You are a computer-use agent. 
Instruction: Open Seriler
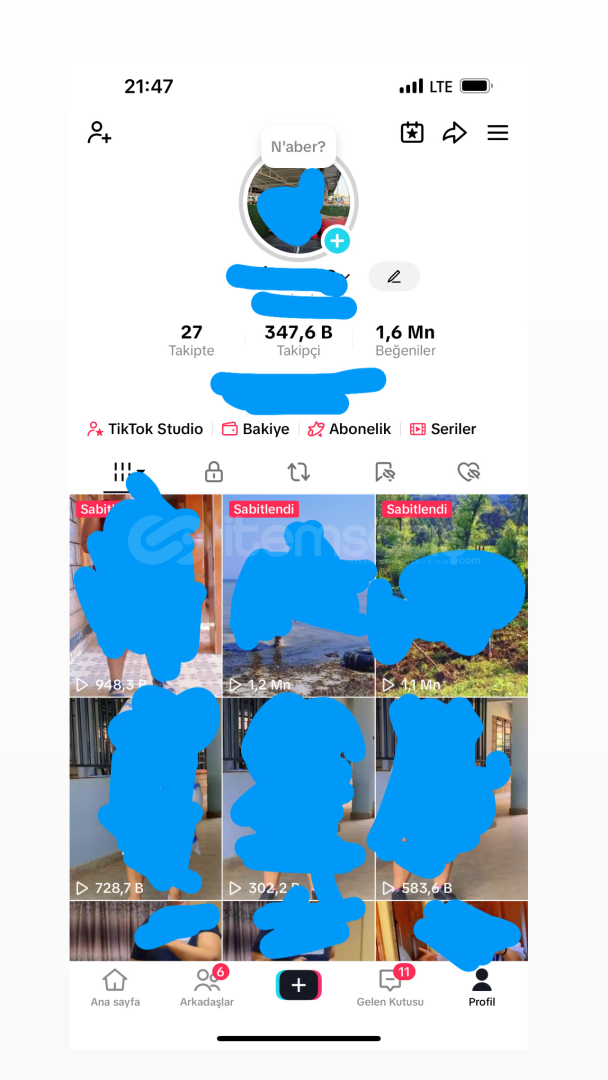click(x=443, y=429)
